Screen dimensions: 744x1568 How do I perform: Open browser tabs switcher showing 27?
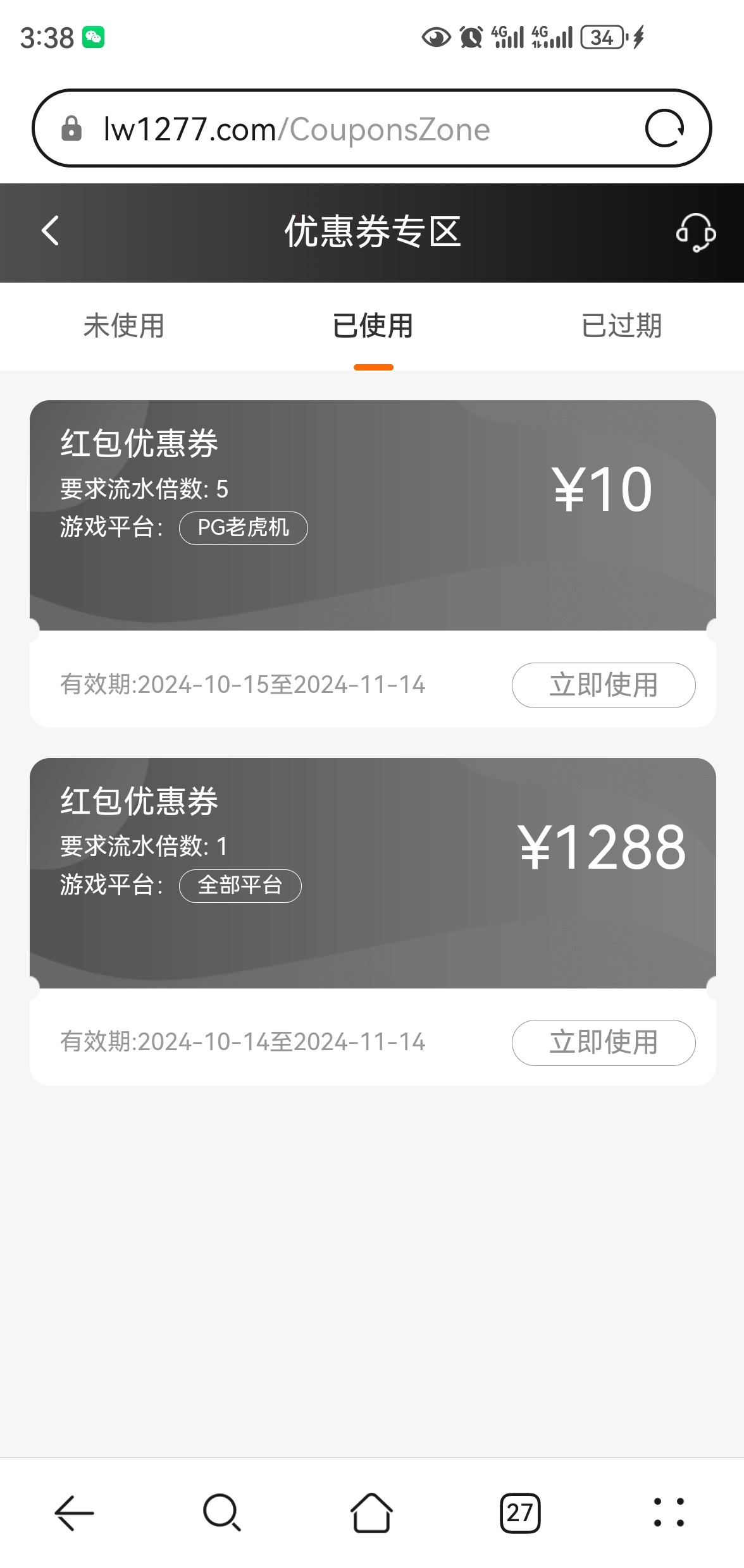point(520,1513)
